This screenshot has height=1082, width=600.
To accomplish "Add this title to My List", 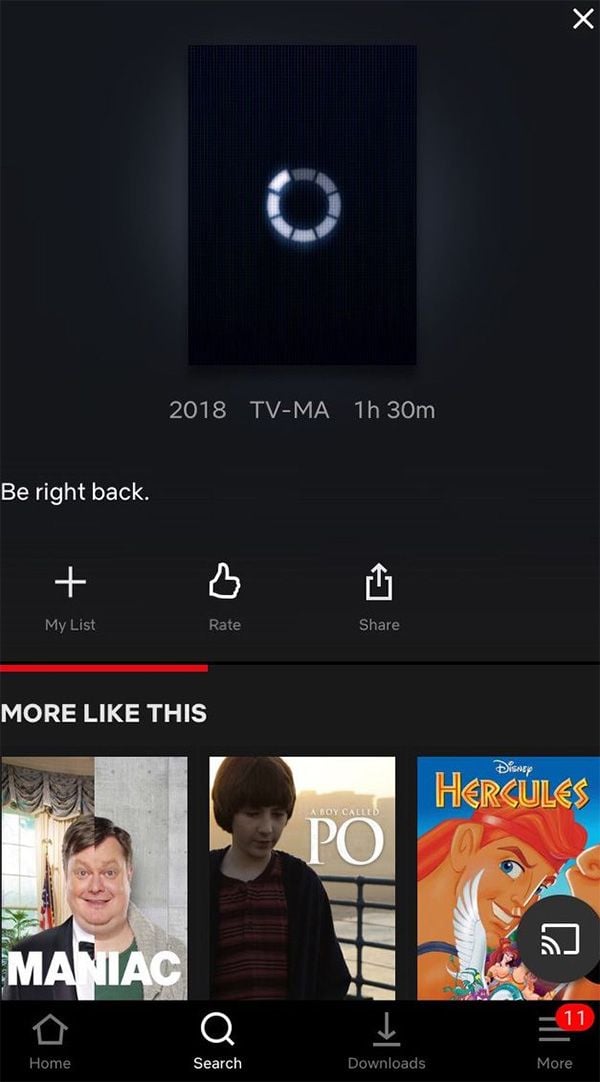I will click(x=70, y=597).
